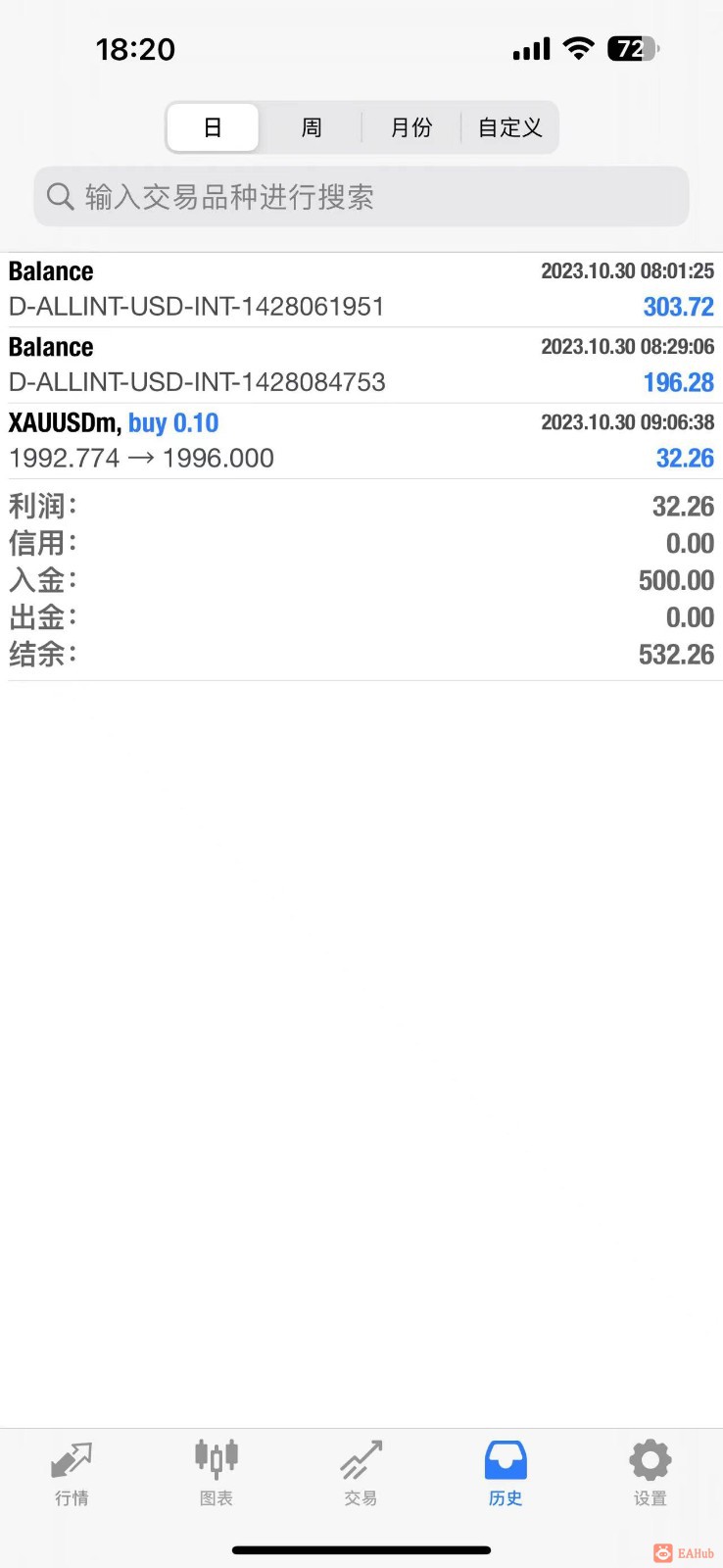The width and height of the screenshot is (723, 1568).
Task: Choose the 自定义 custom period
Action: point(509,127)
